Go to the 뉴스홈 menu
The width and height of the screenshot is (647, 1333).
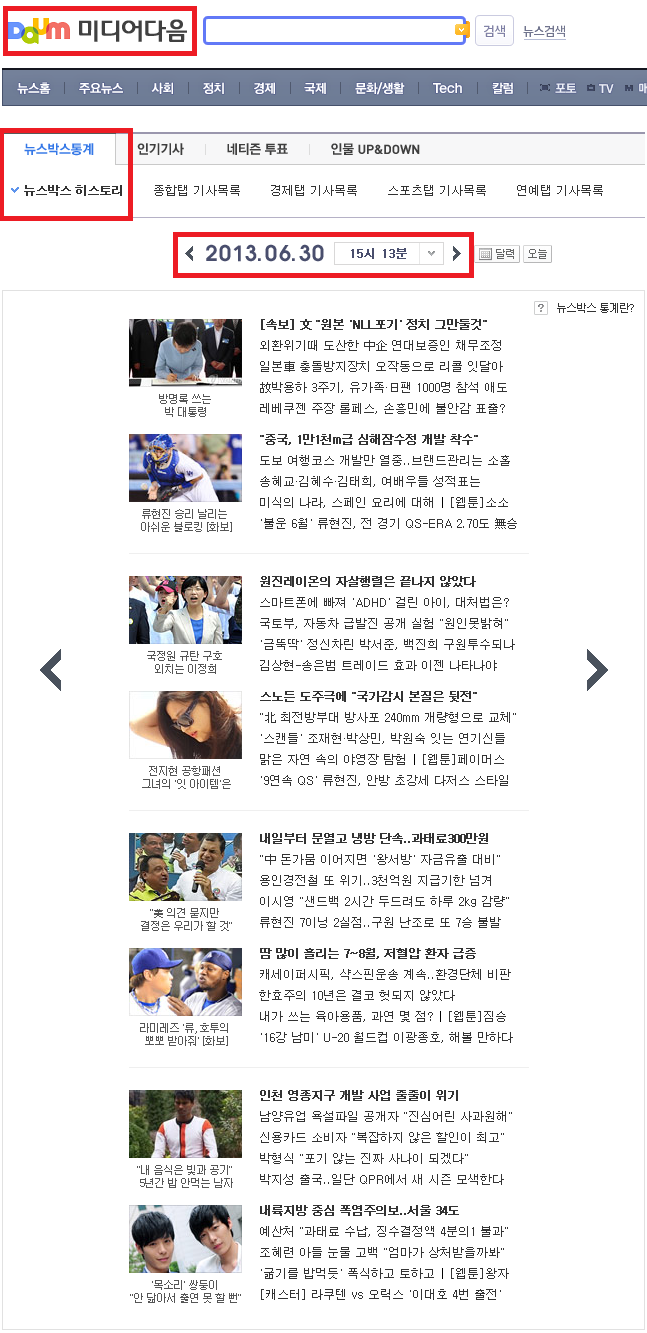coord(33,88)
